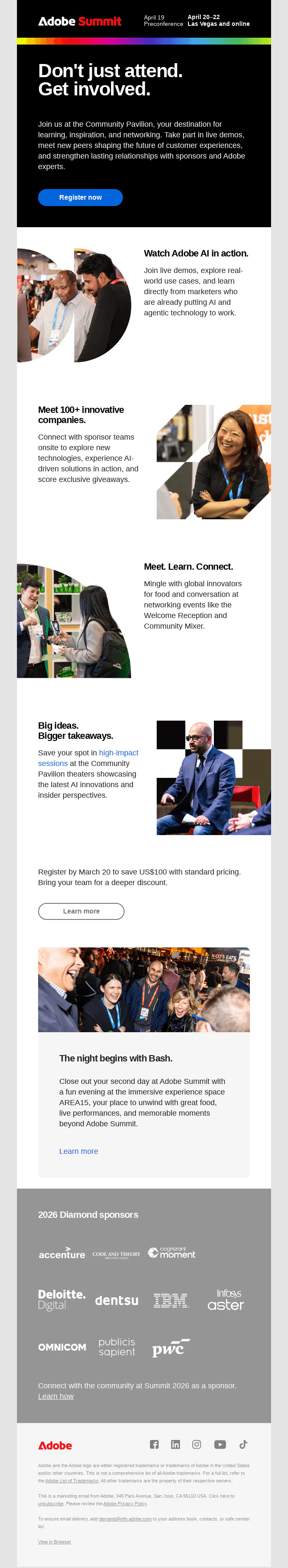Open View in Browser link
Screen dimensions: 288x1568
(x=55, y=1541)
